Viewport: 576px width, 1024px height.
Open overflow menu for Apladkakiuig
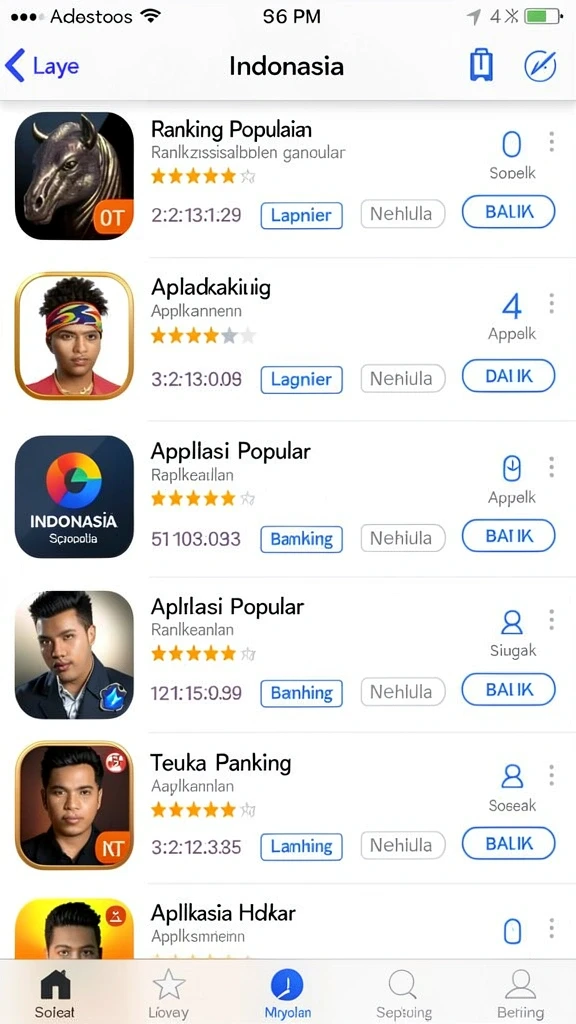552,304
